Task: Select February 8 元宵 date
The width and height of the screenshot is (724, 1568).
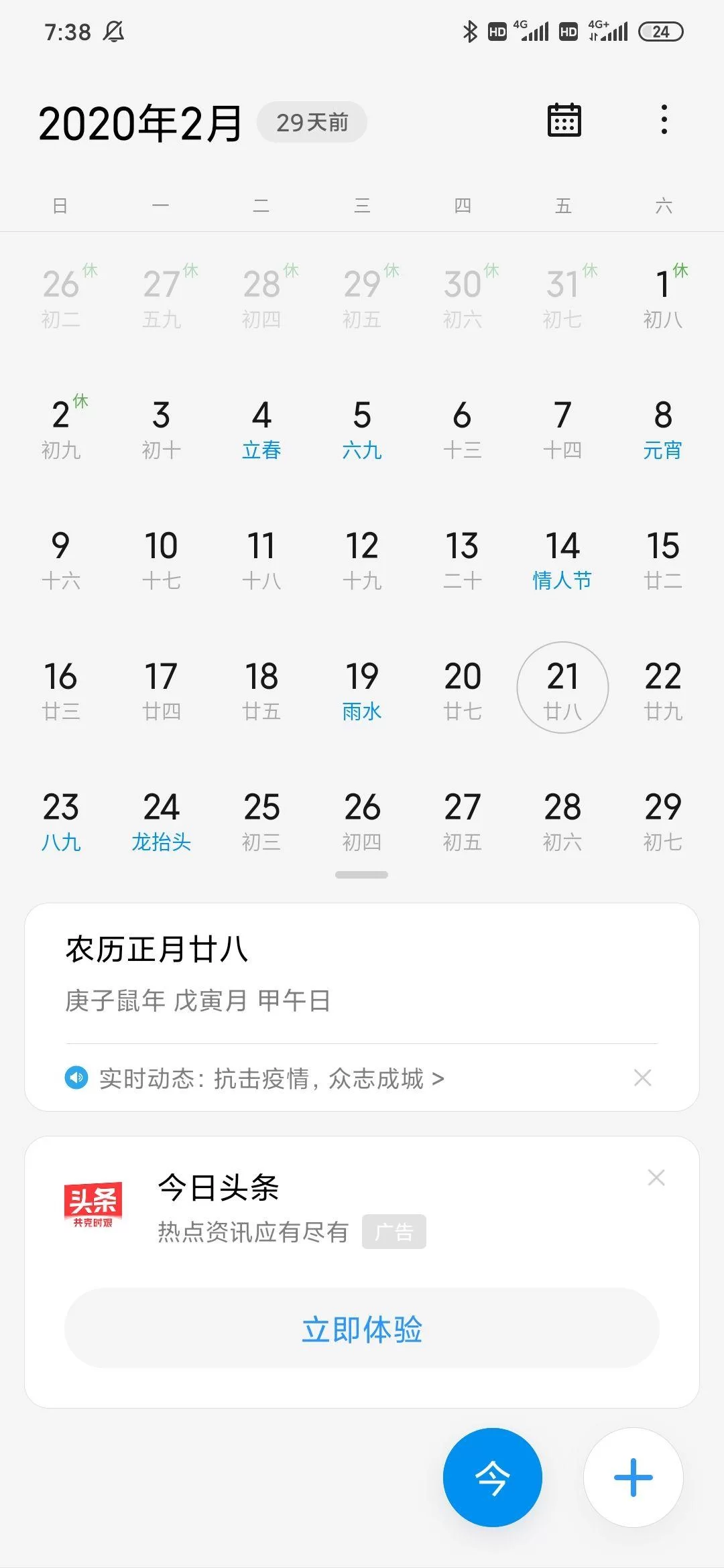Action: pyautogui.click(x=664, y=429)
